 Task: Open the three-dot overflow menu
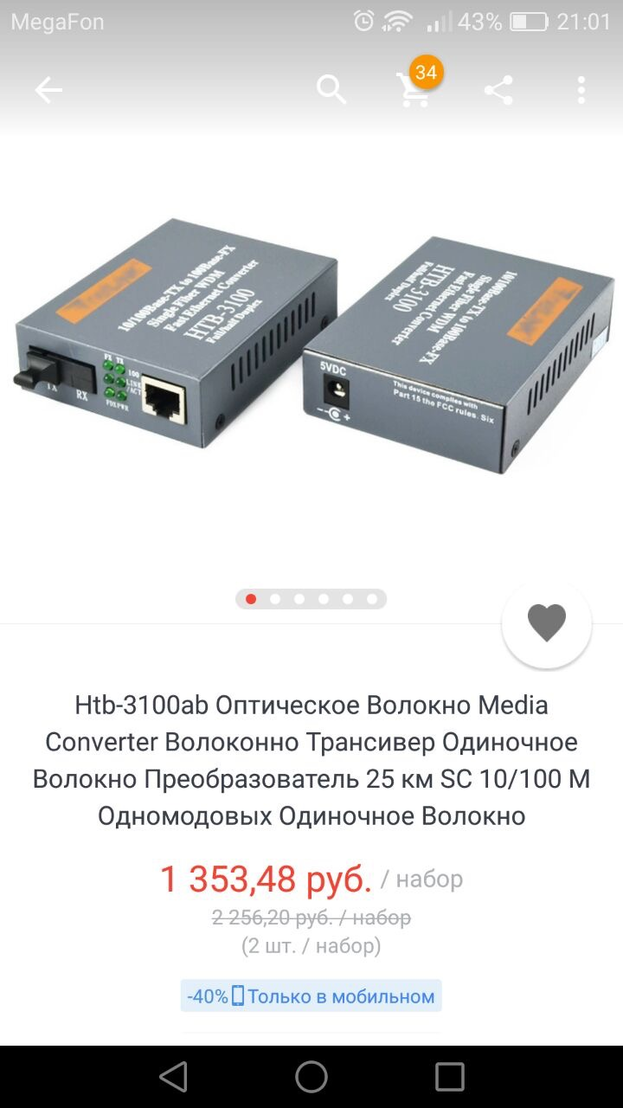pos(581,90)
